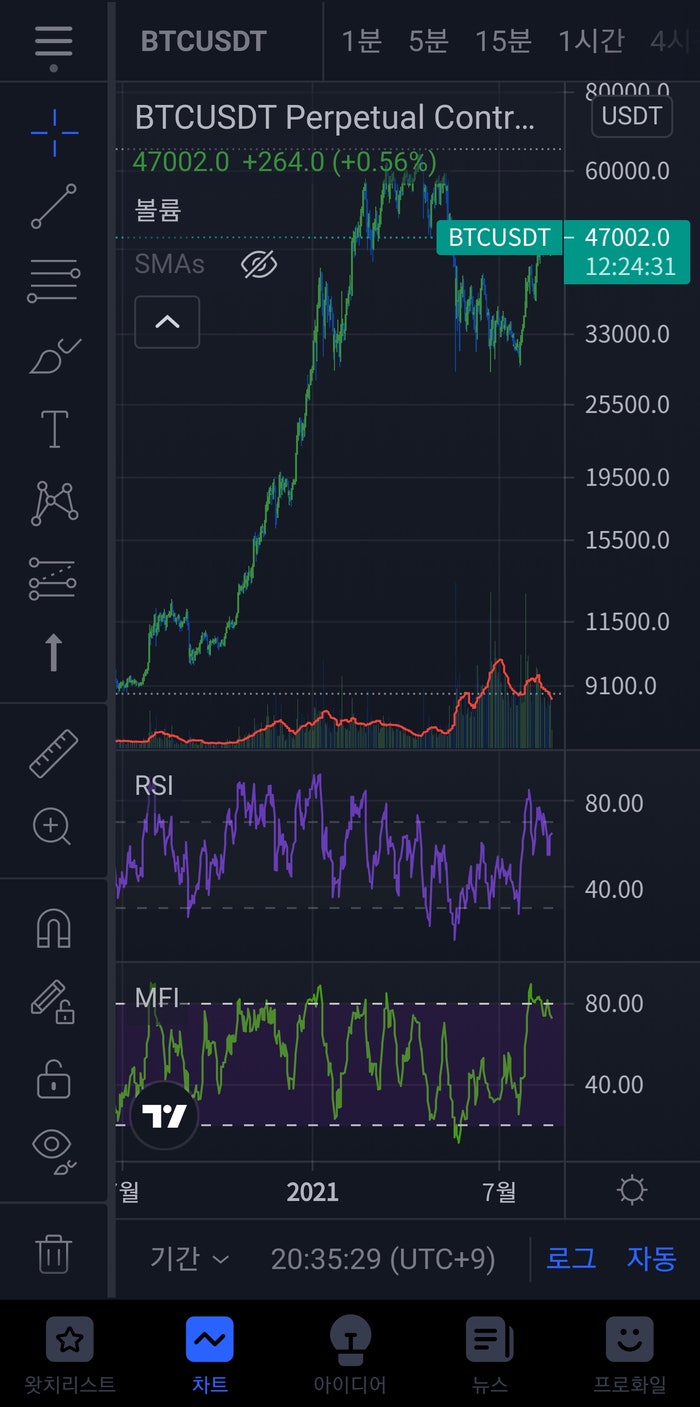Viewport: 700px width, 1407px height.
Task: Tap the zoom in magnifier tool
Action: click(52, 827)
